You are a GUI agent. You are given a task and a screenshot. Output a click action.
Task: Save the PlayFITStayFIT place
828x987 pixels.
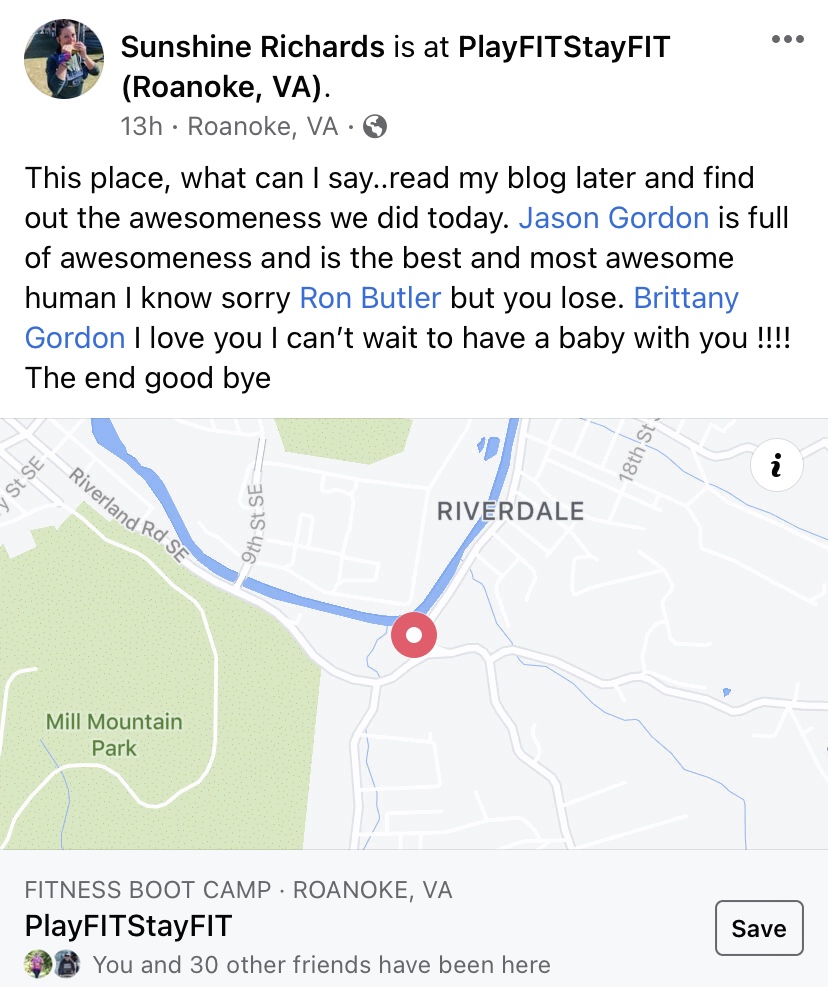click(758, 928)
